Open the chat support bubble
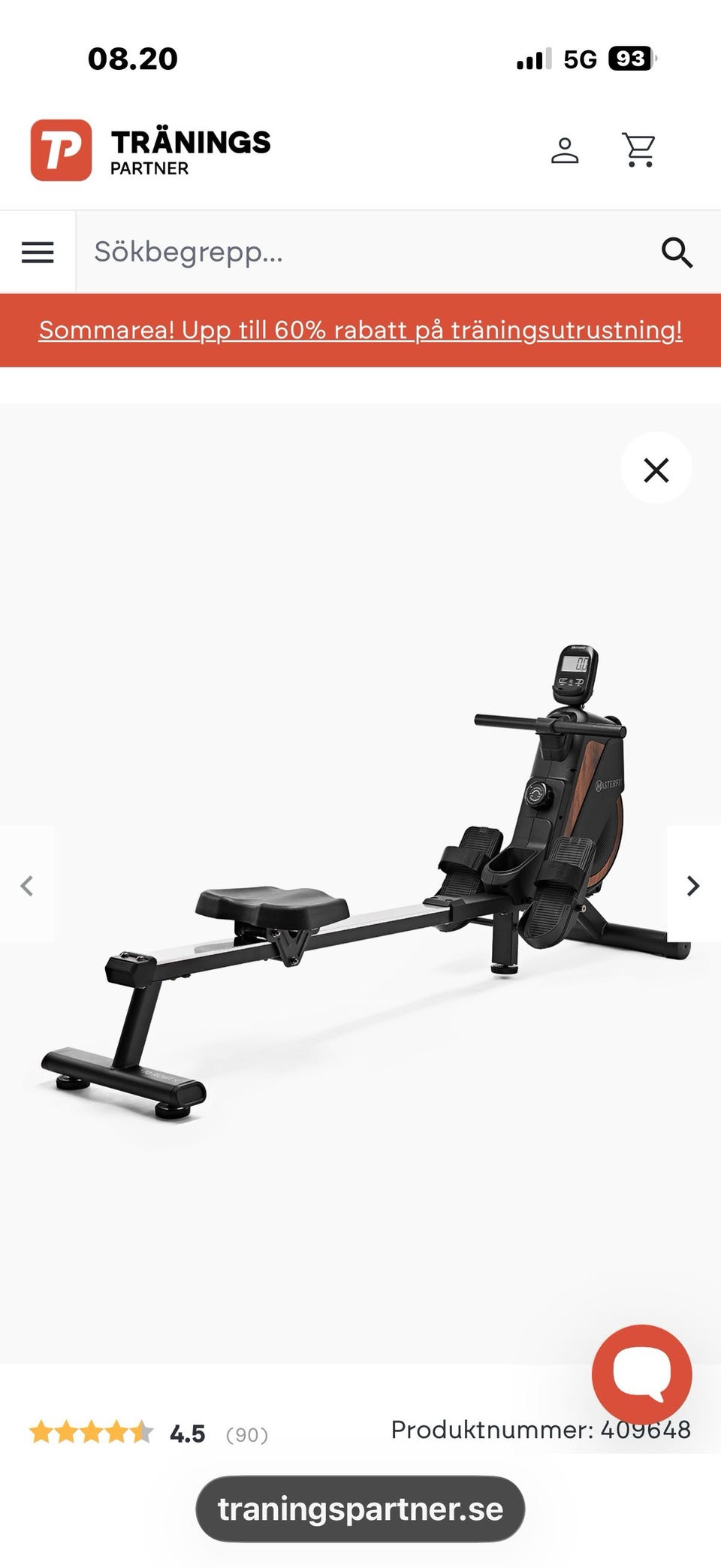This screenshot has width=721, height=1568. click(x=641, y=1374)
